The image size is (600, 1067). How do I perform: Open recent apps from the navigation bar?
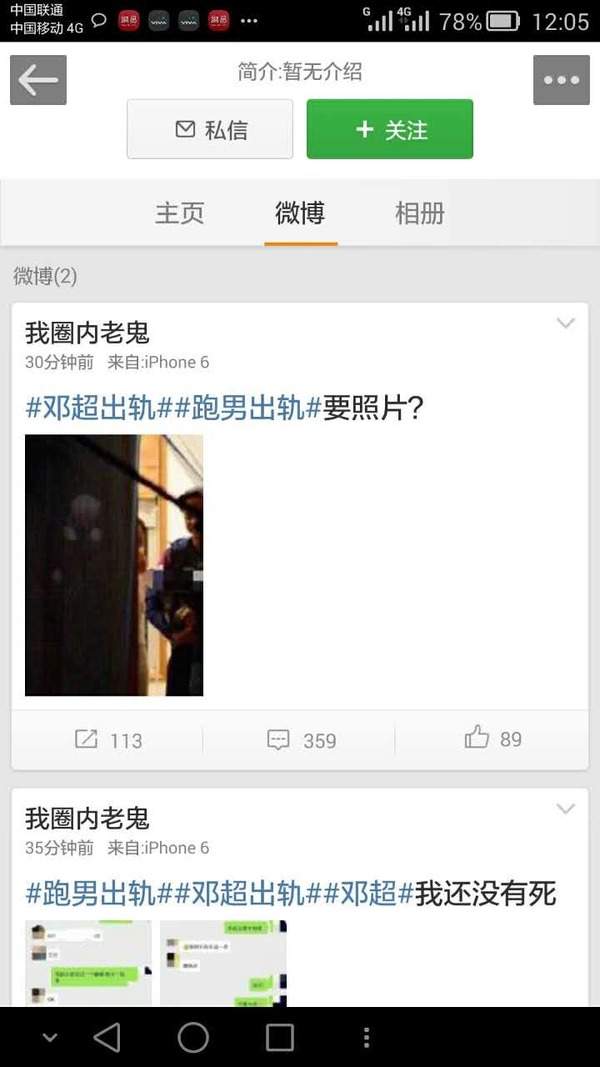280,1037
